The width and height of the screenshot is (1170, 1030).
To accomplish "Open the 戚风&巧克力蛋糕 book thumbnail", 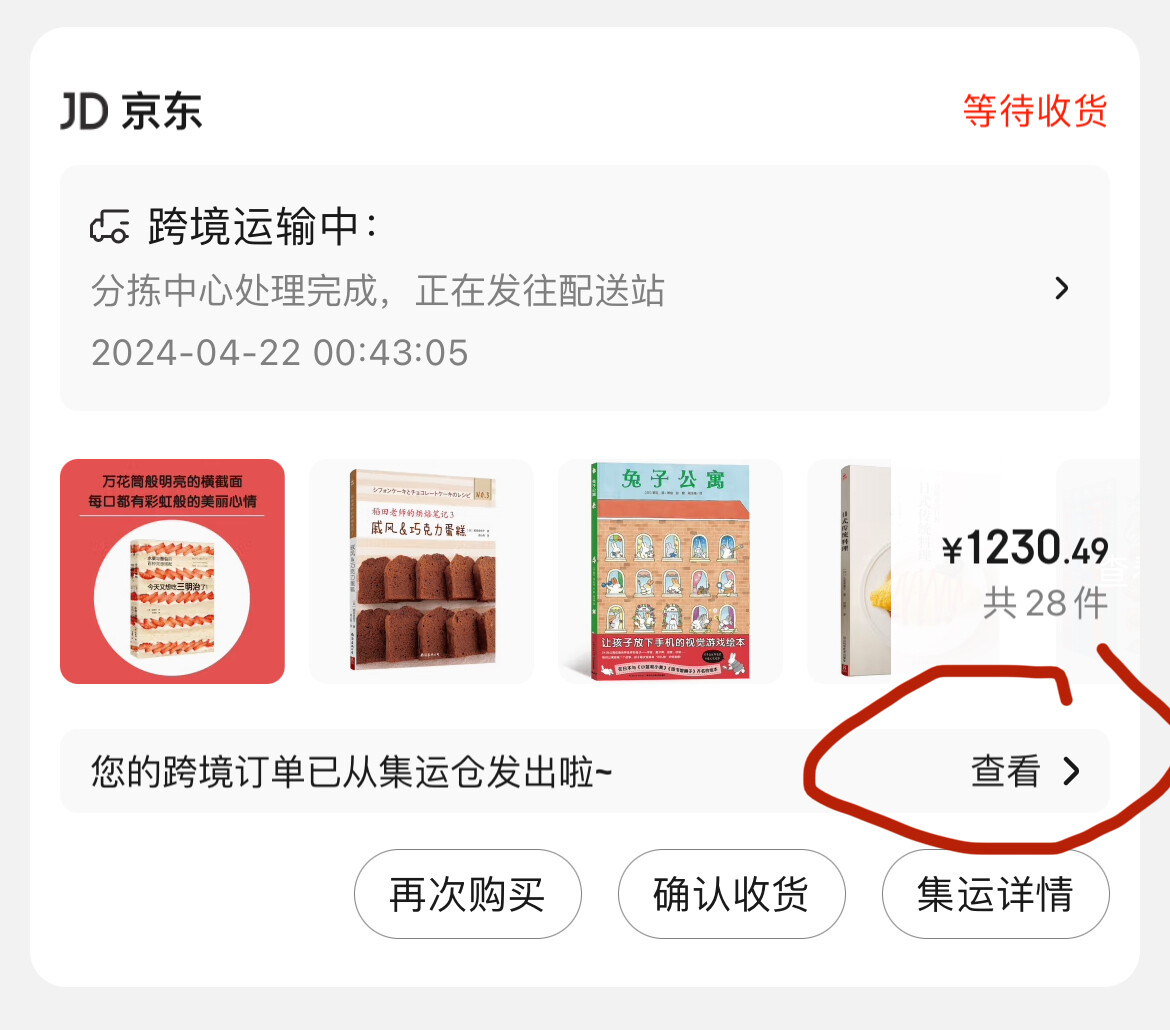I will pos(421,572).
